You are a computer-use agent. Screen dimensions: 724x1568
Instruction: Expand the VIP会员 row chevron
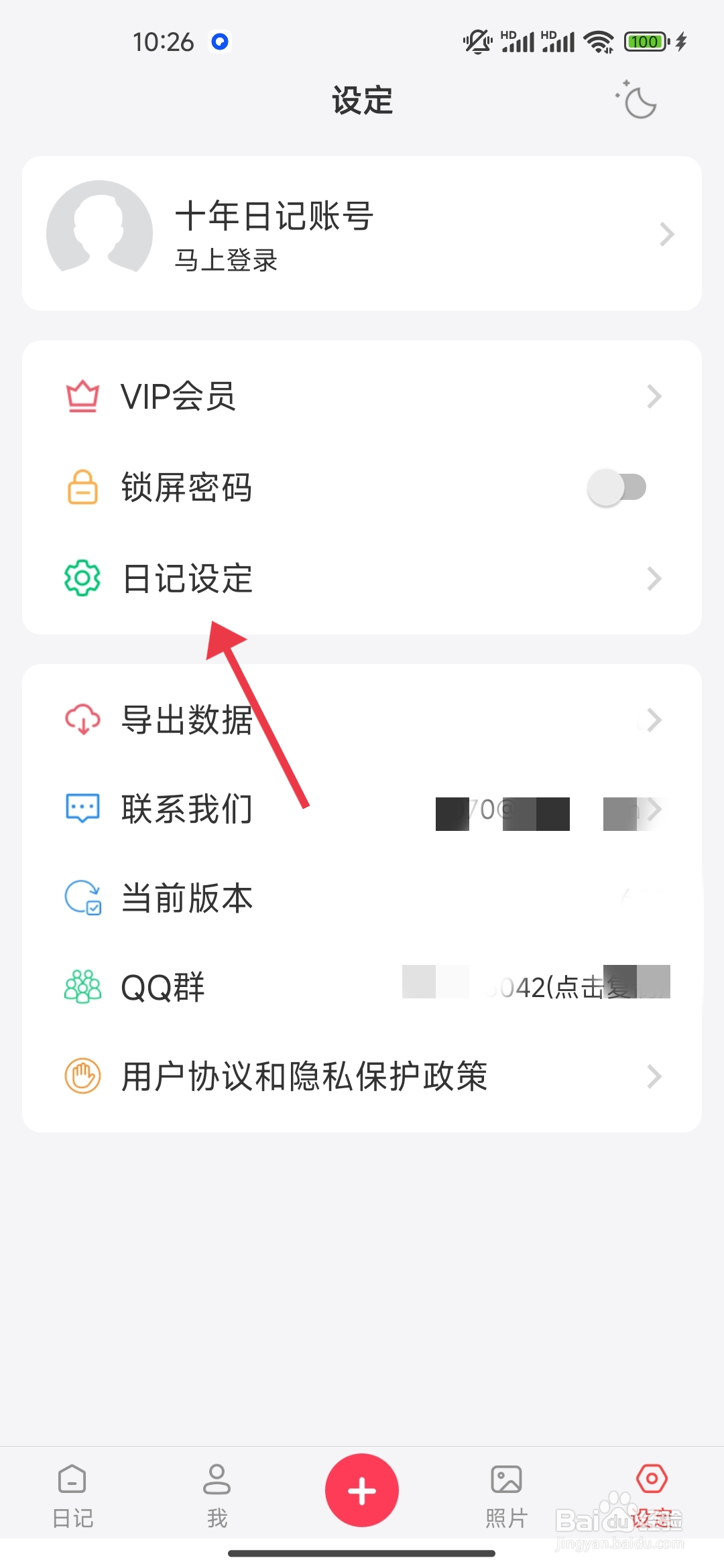pos(655,395)
